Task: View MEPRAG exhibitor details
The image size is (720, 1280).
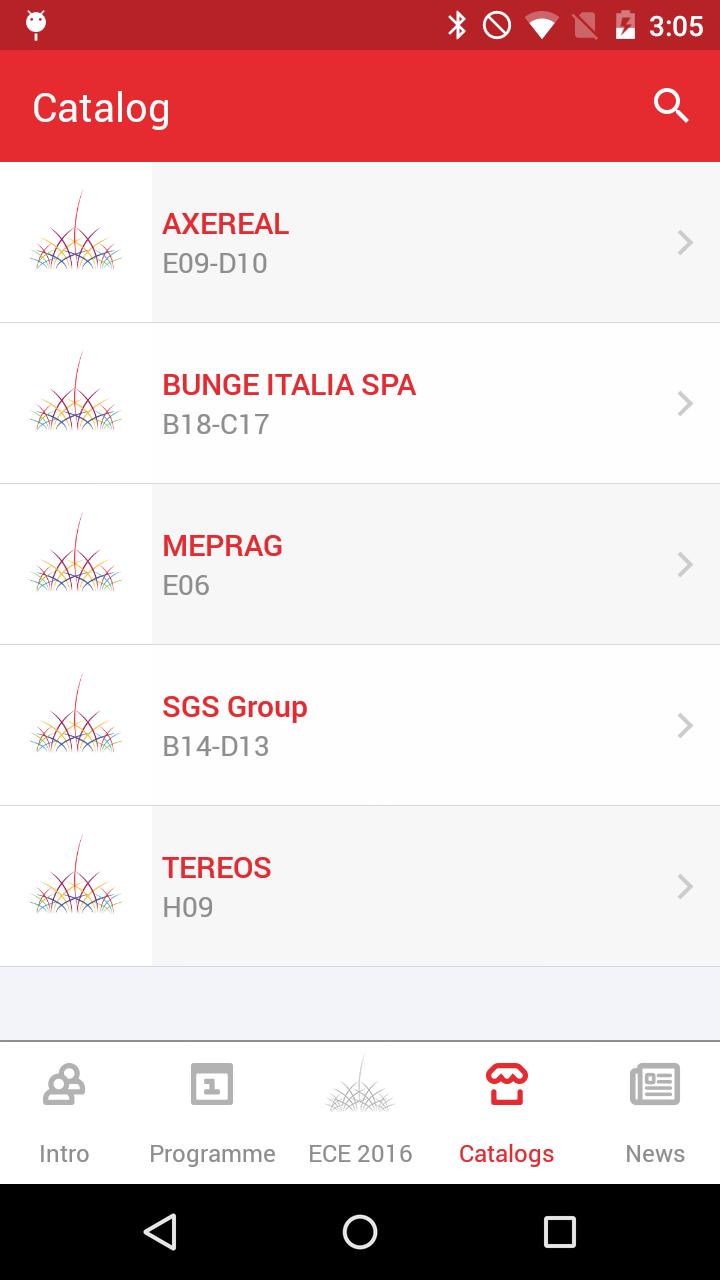Action: pos(360,564)
